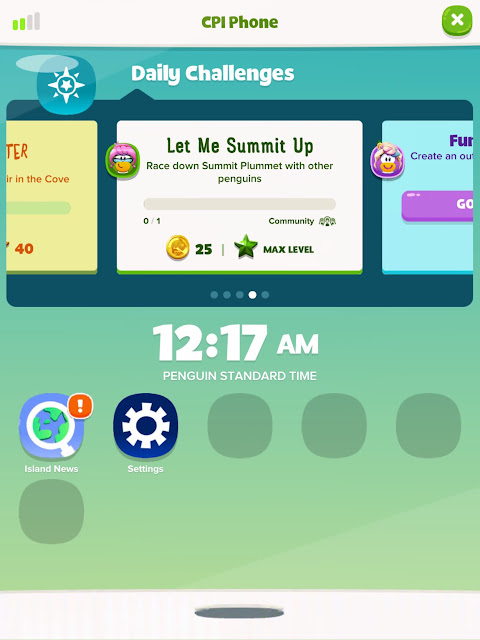Open the Settings app
The height and width of the screenshot is (640, 480).
tap(146, 425)
